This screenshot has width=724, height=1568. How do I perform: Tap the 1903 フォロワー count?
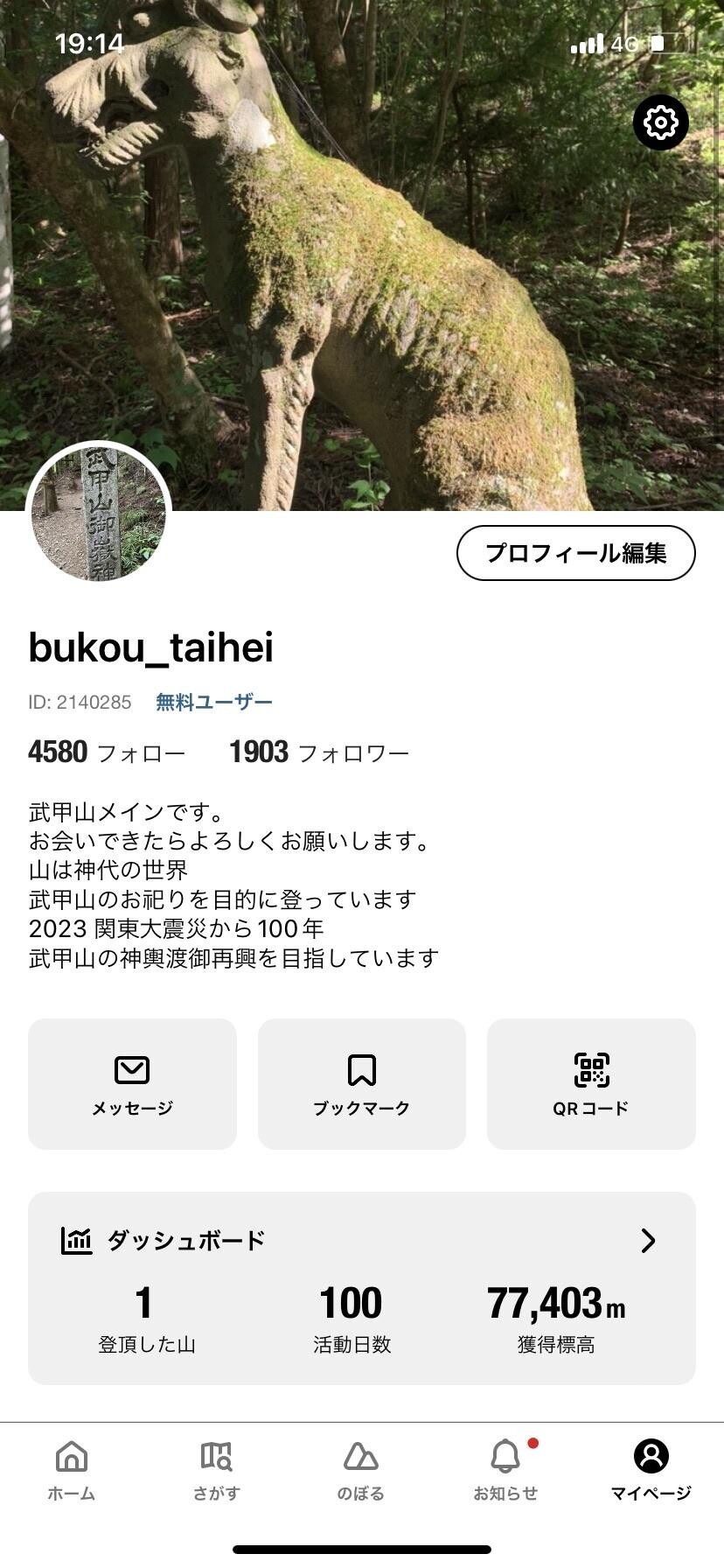pos(319,752)
